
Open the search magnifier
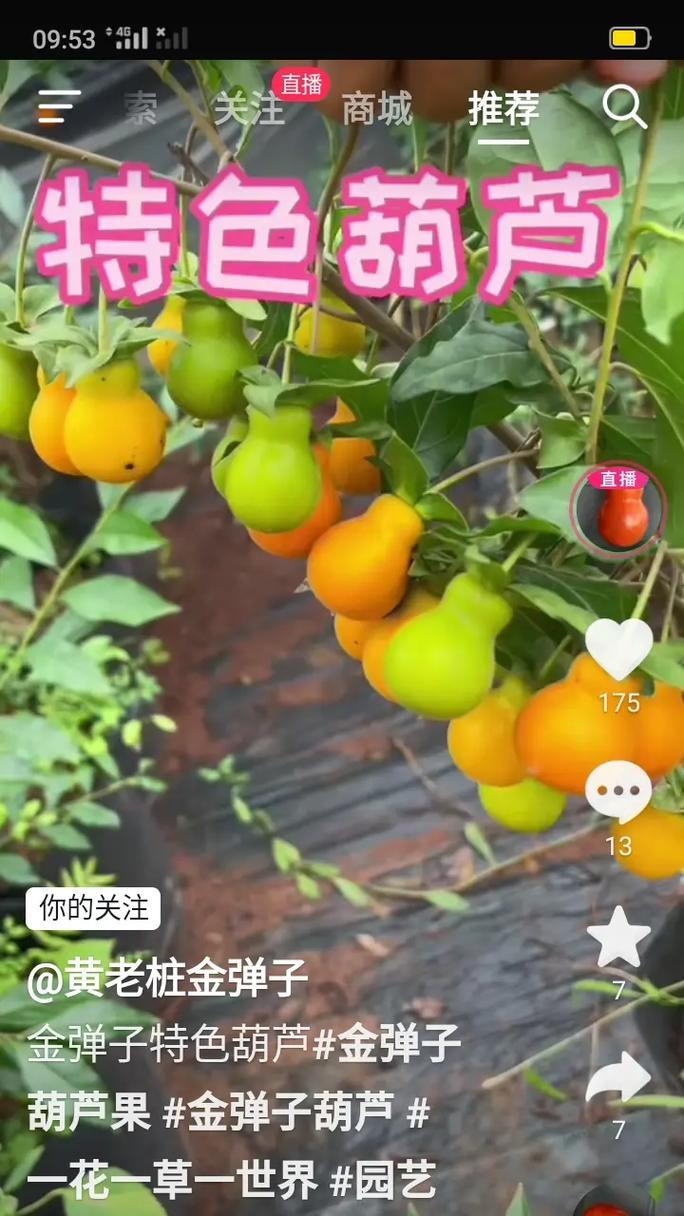pyautogui.click(x=625, y=107)
